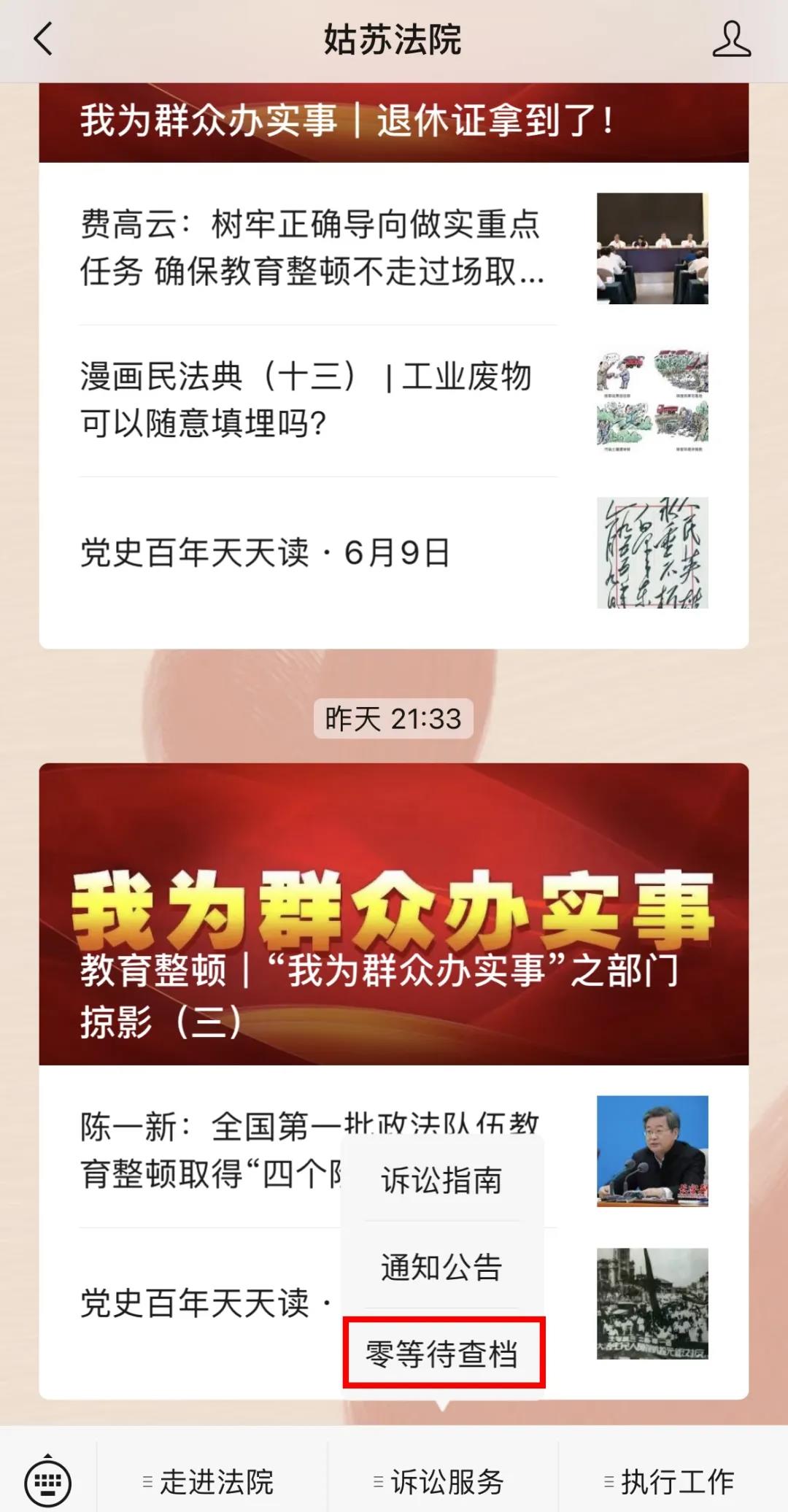Screen dimensions: 788x1512
Task: Select 通知公告 from the popup menu
Action: [x=442, y=1267]
